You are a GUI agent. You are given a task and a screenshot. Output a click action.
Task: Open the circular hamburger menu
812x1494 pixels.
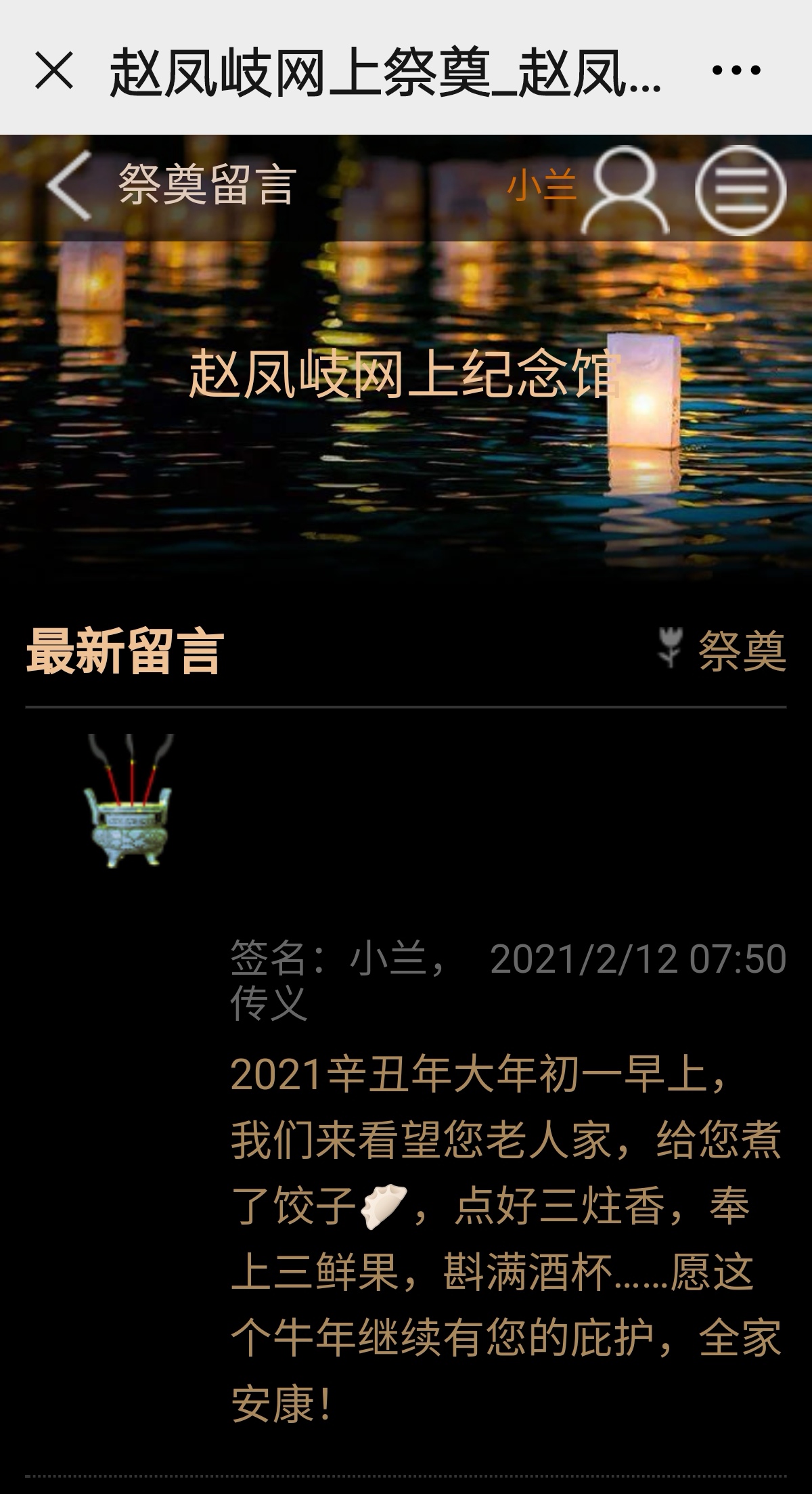pyautogui.click(x=740, y=190)
